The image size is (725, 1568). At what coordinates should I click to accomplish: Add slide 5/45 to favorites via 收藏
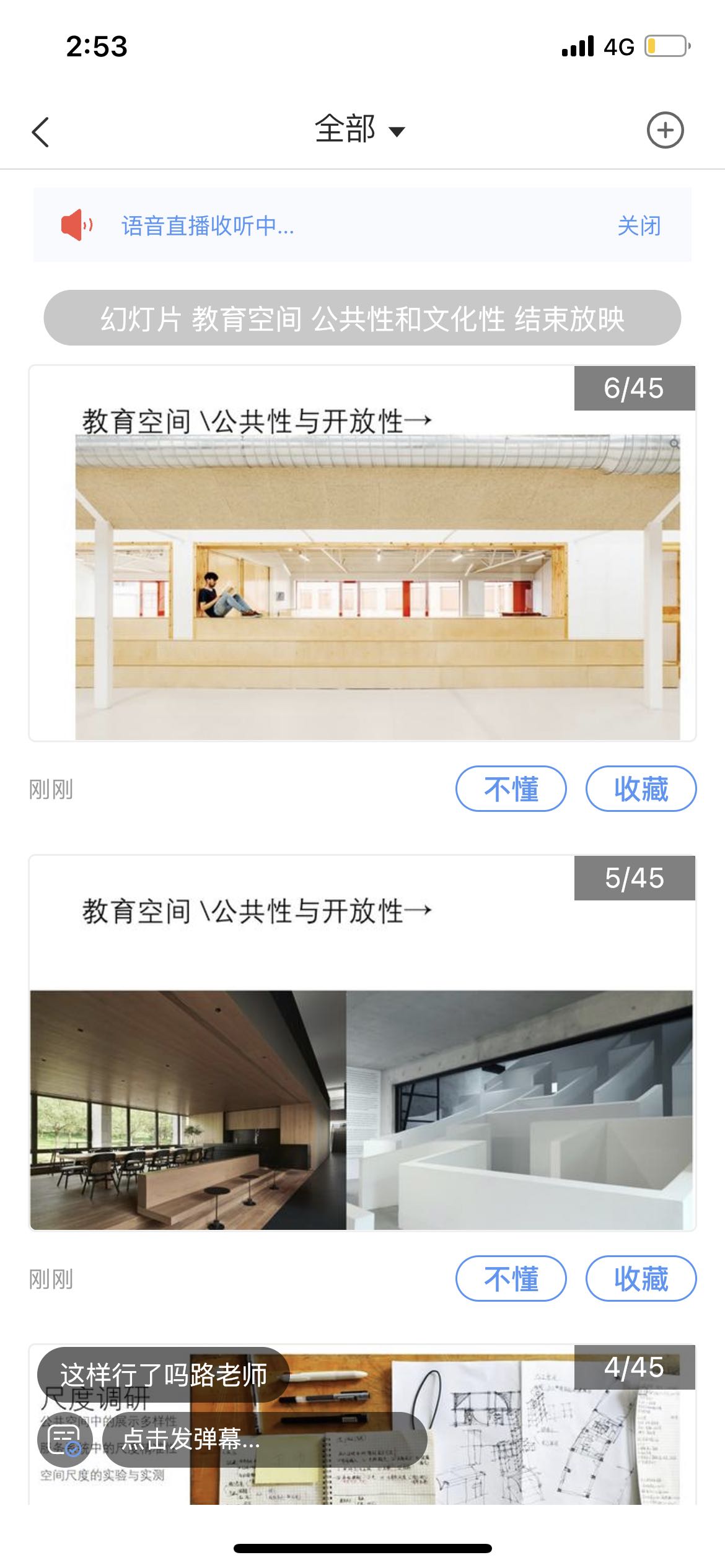(x=641, y=1279)
